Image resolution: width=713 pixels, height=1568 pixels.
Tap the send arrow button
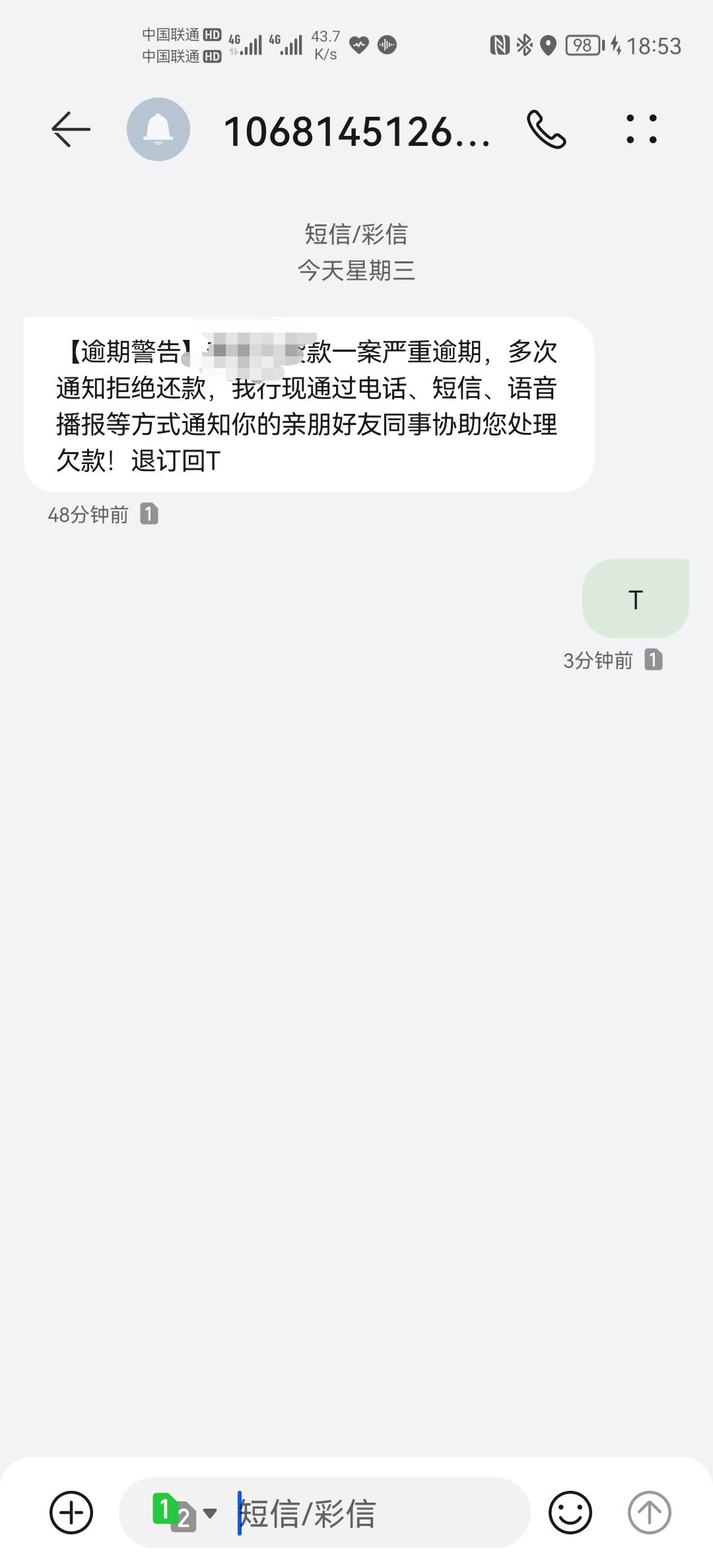[x=650, y=1513]
